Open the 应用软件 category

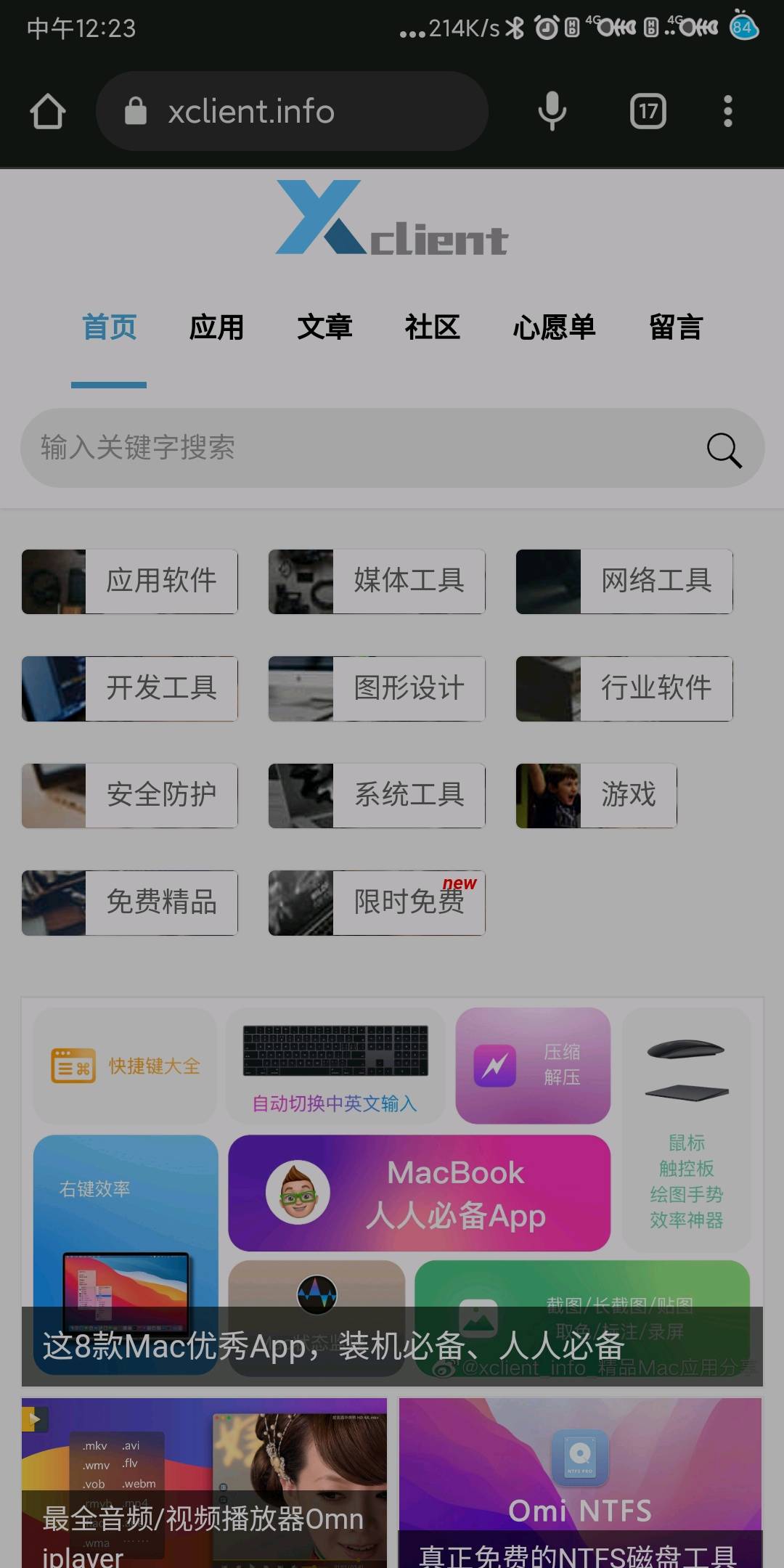[131, 581]
